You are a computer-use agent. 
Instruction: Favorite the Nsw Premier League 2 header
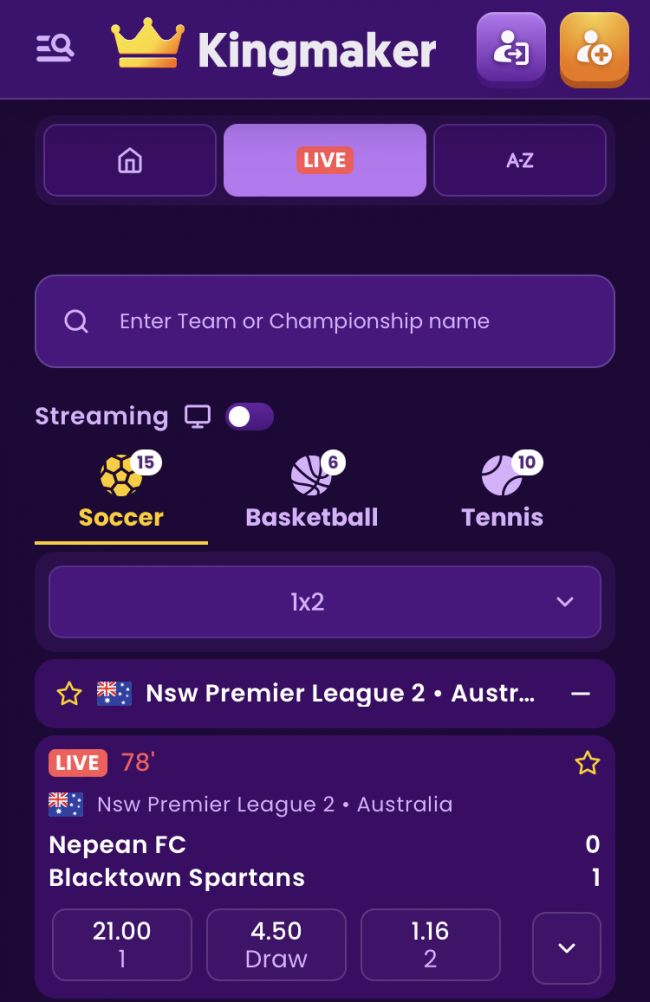click(69, 694)
